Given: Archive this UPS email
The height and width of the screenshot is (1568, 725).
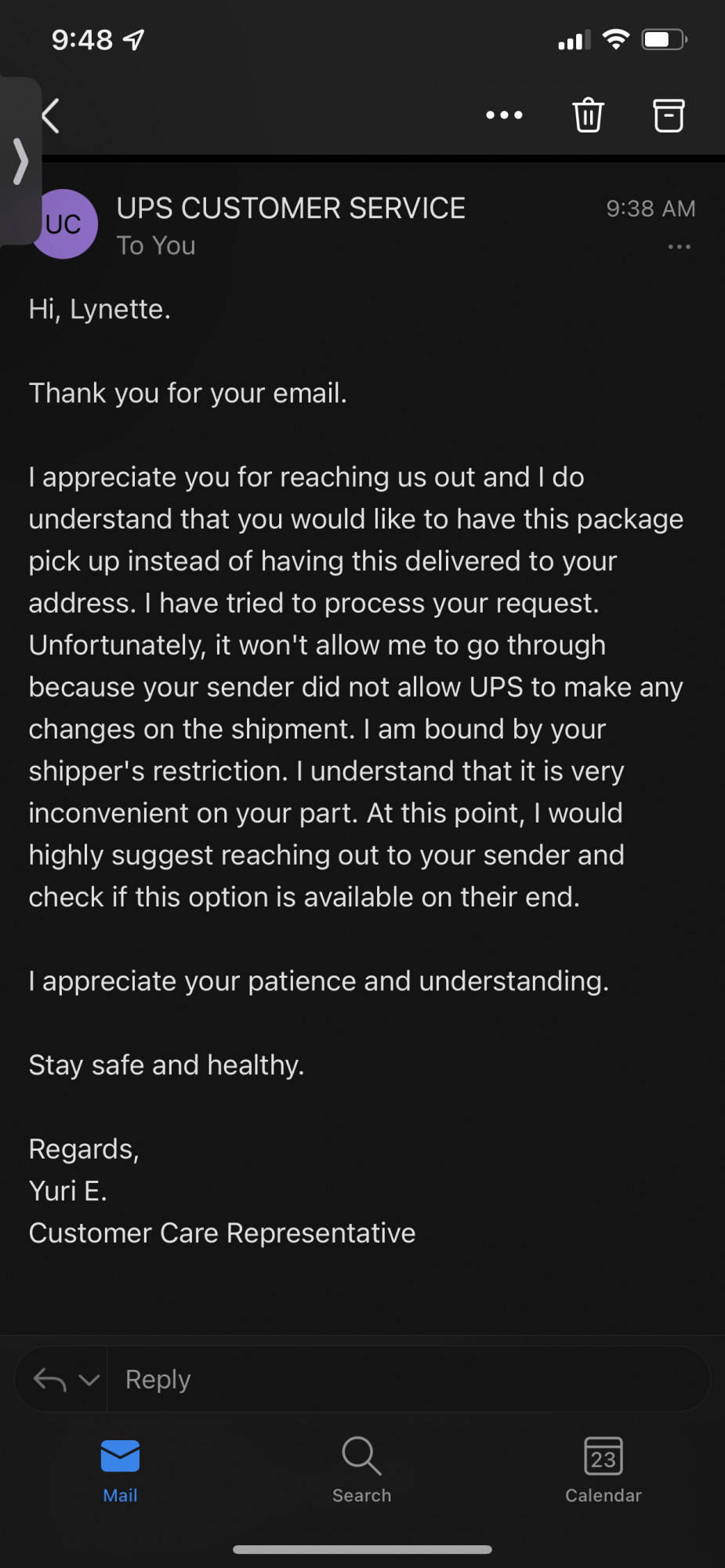Looking at the screenshot, I should pyautogui.click(x=669, y=115).
